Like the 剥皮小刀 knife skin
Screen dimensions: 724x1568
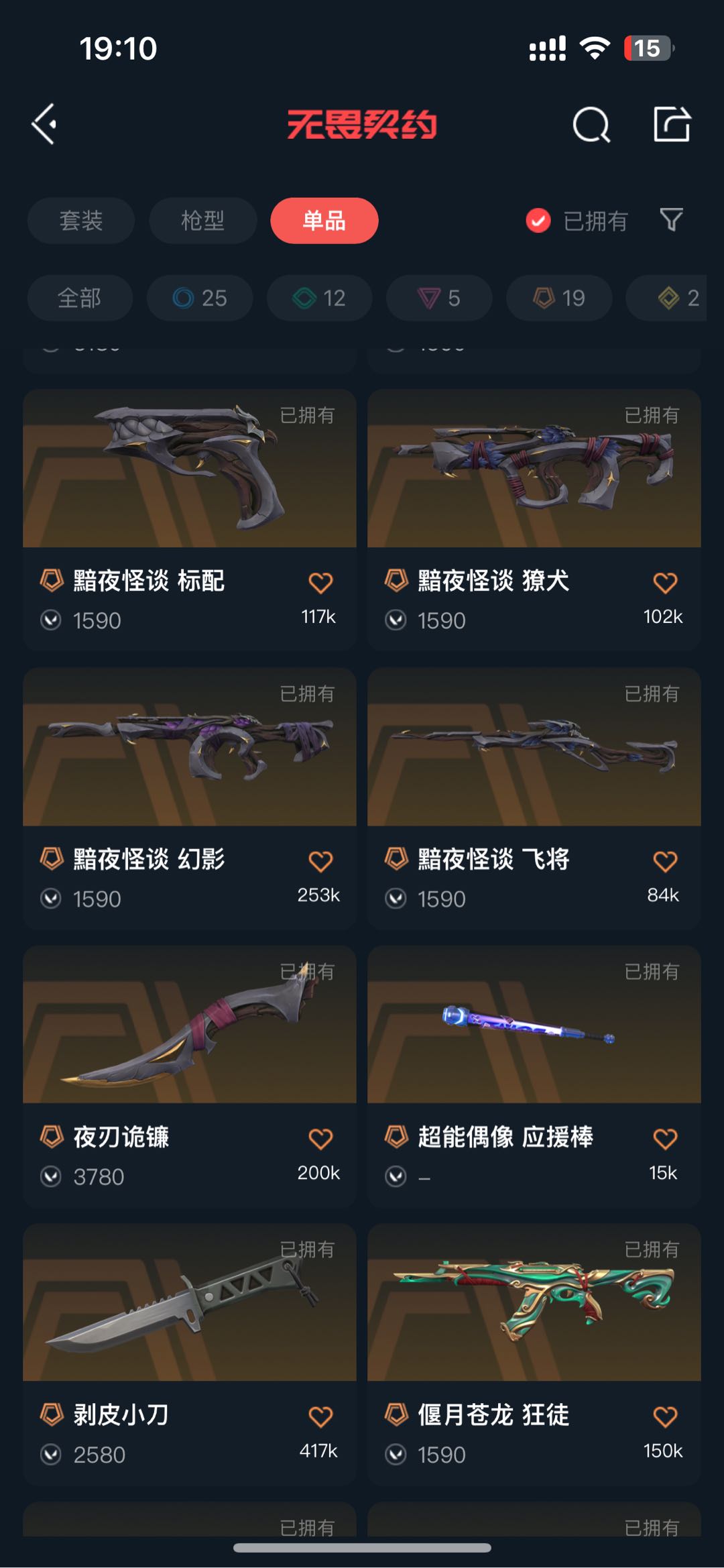point(320,1417)
